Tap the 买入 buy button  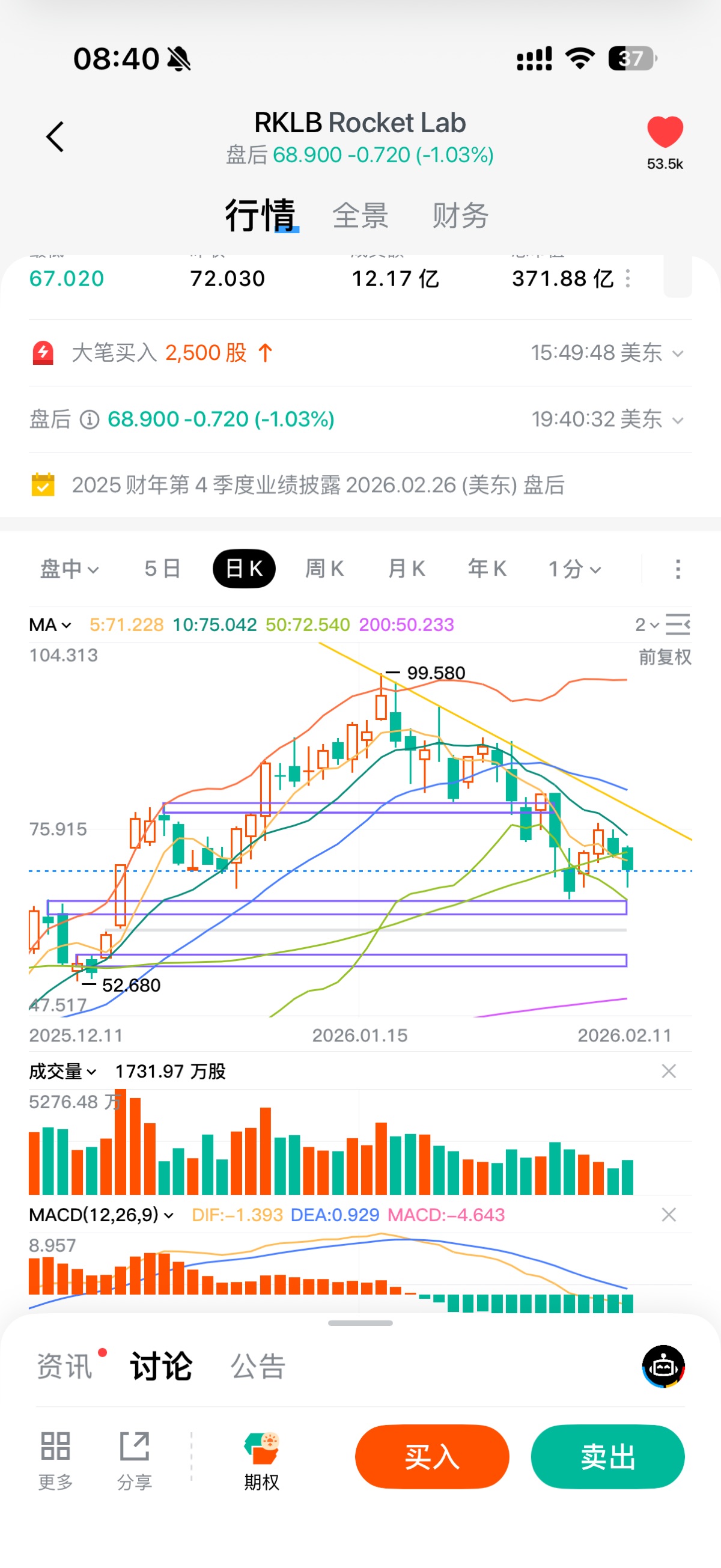coord(432,1457)
